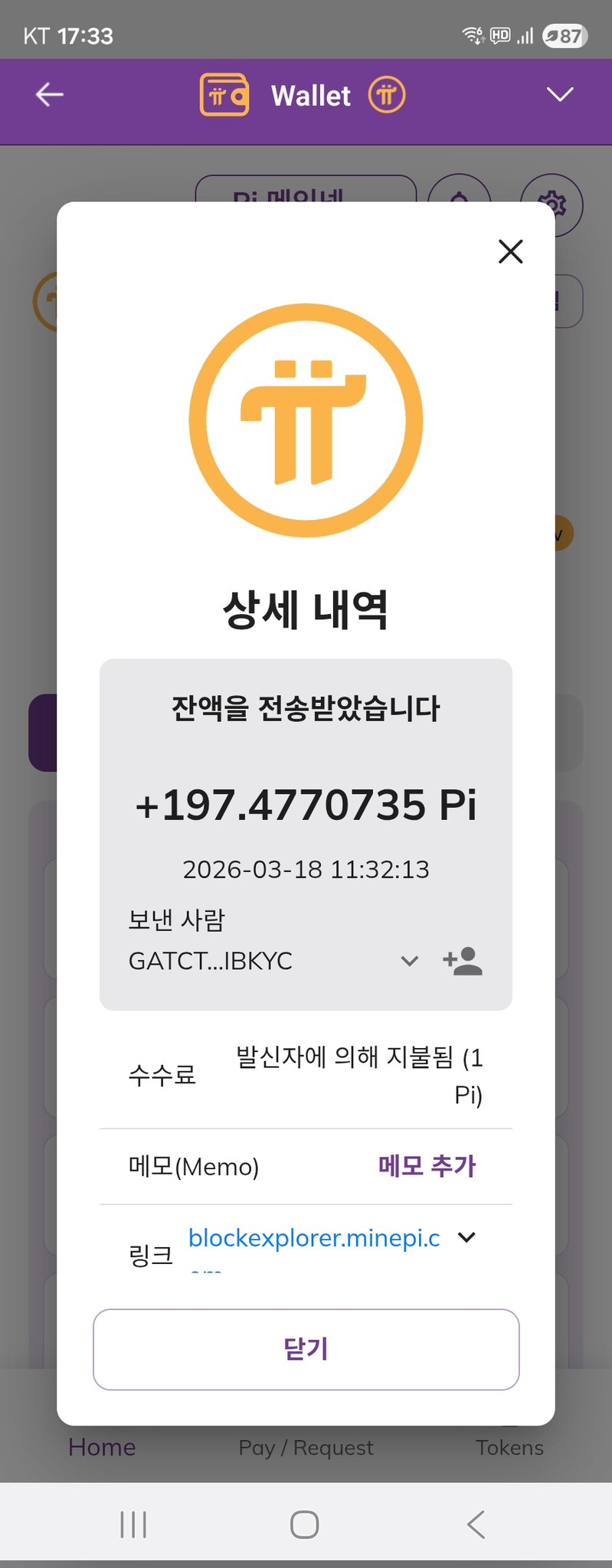Go back with the header arrow

50,95
